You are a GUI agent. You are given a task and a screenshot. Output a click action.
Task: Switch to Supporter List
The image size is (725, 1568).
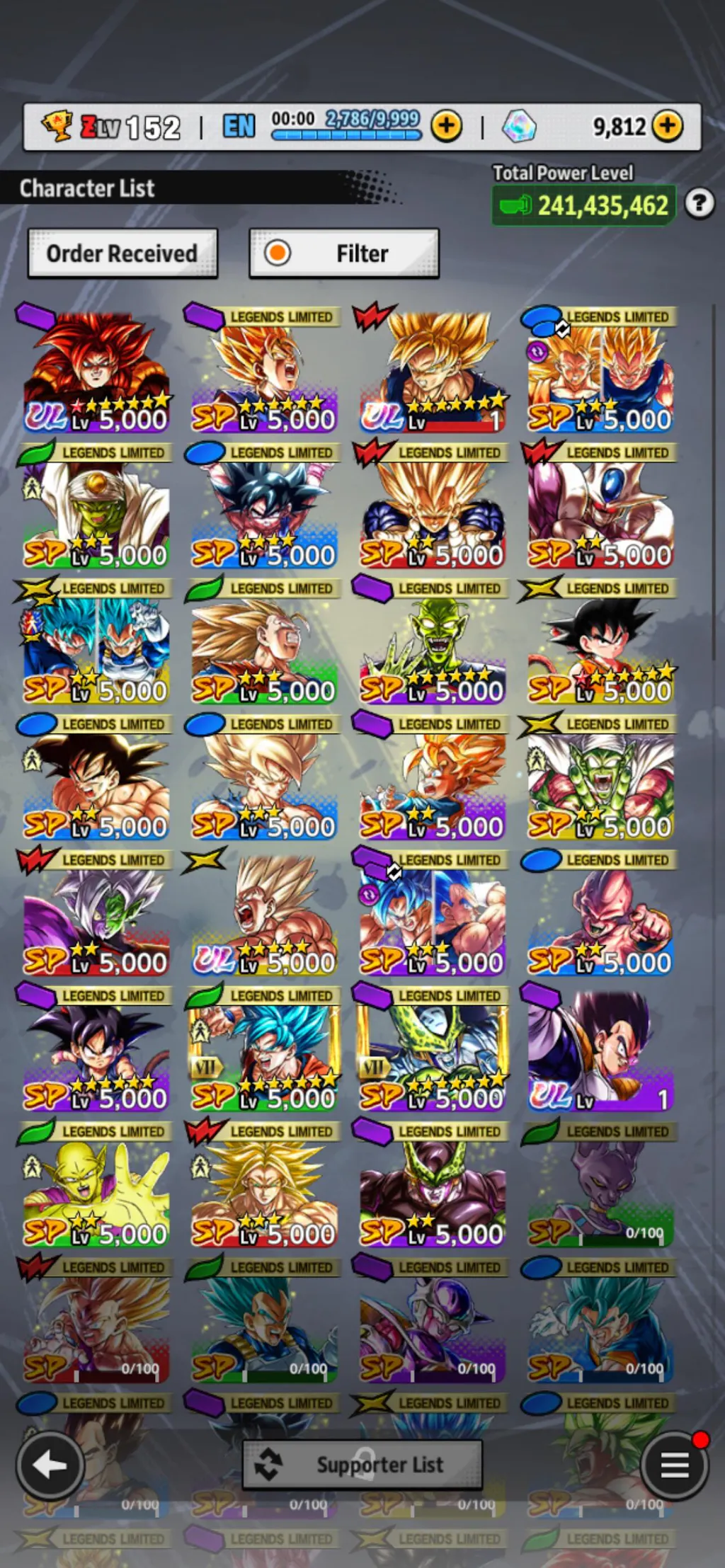point(362,1464)
